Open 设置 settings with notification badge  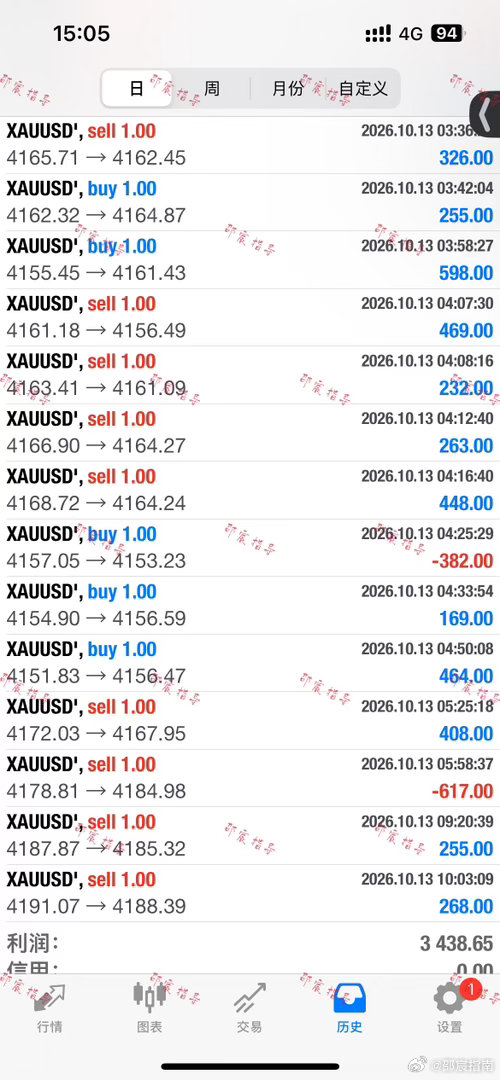[x=450, y=1008]
